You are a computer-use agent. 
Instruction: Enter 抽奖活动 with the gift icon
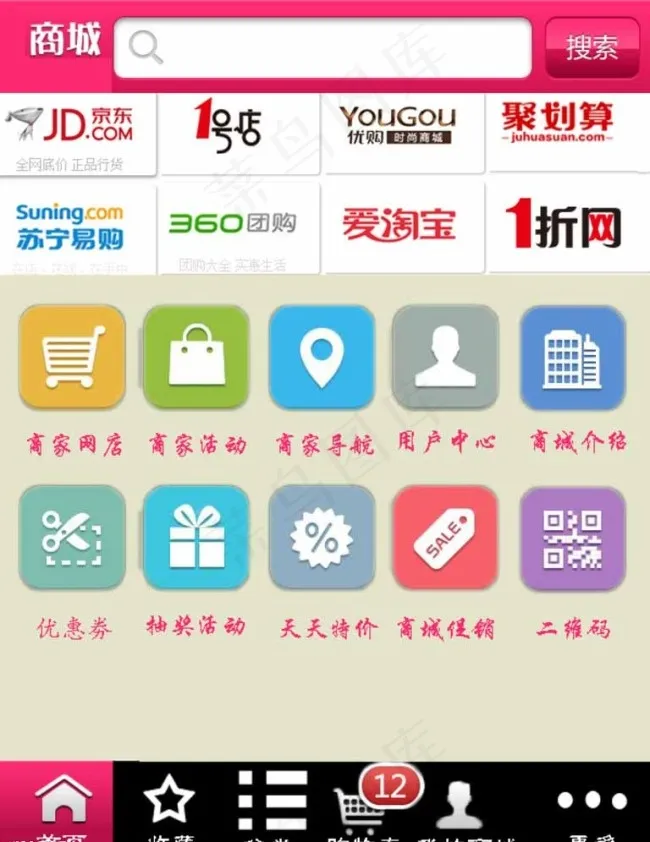click(x=196, y=538)
